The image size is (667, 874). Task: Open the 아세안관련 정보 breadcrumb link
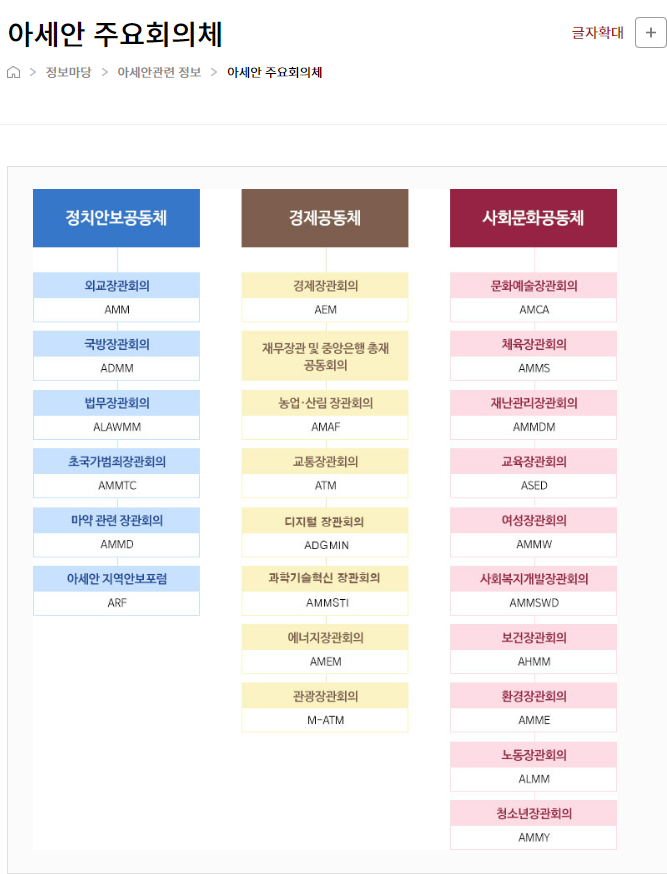pyautogui.click(x=158, y=72)
